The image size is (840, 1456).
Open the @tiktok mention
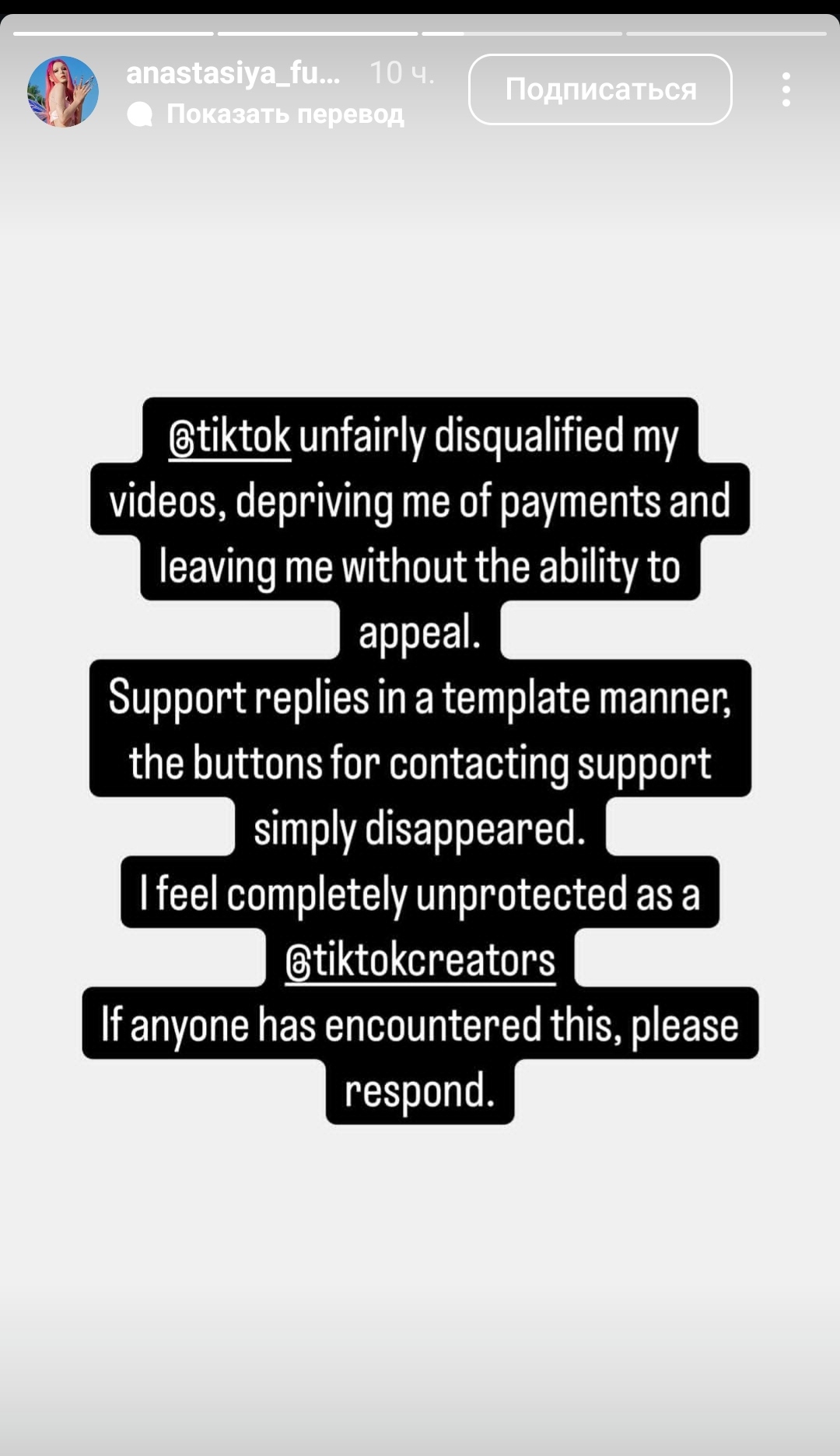[230, 436]
